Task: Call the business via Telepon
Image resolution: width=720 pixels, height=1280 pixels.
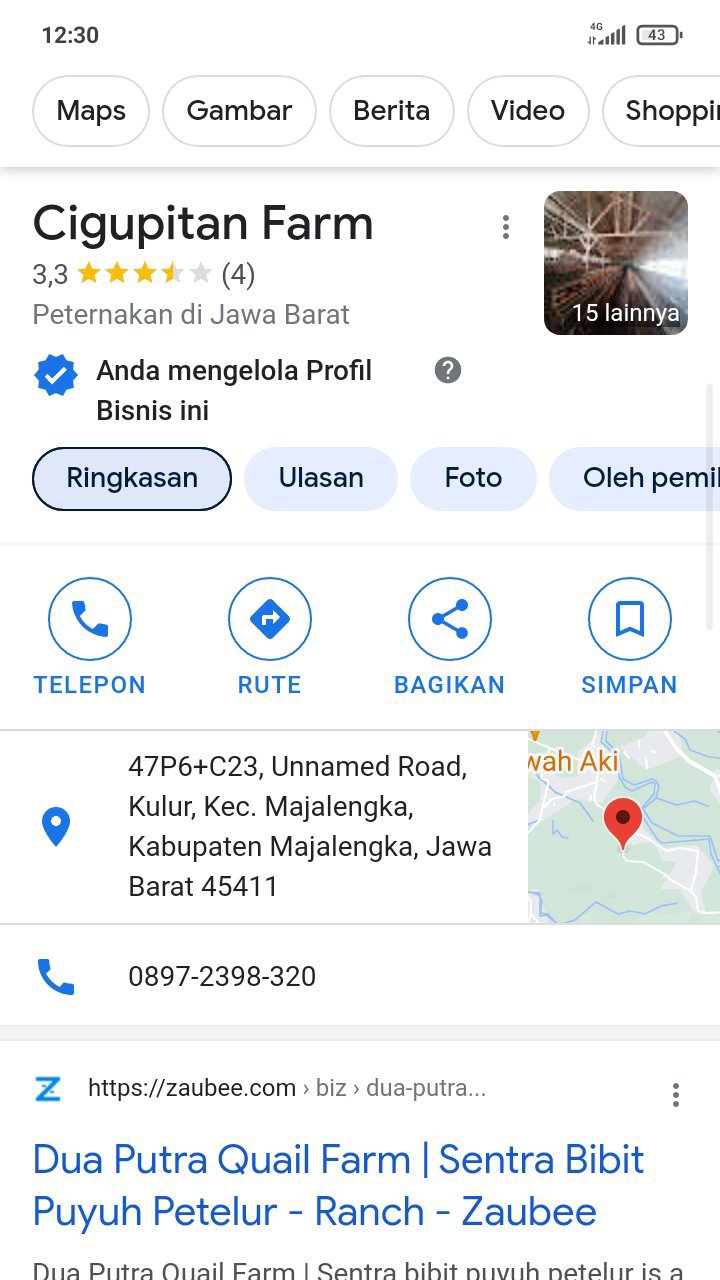Action: [x=90, y=637]
